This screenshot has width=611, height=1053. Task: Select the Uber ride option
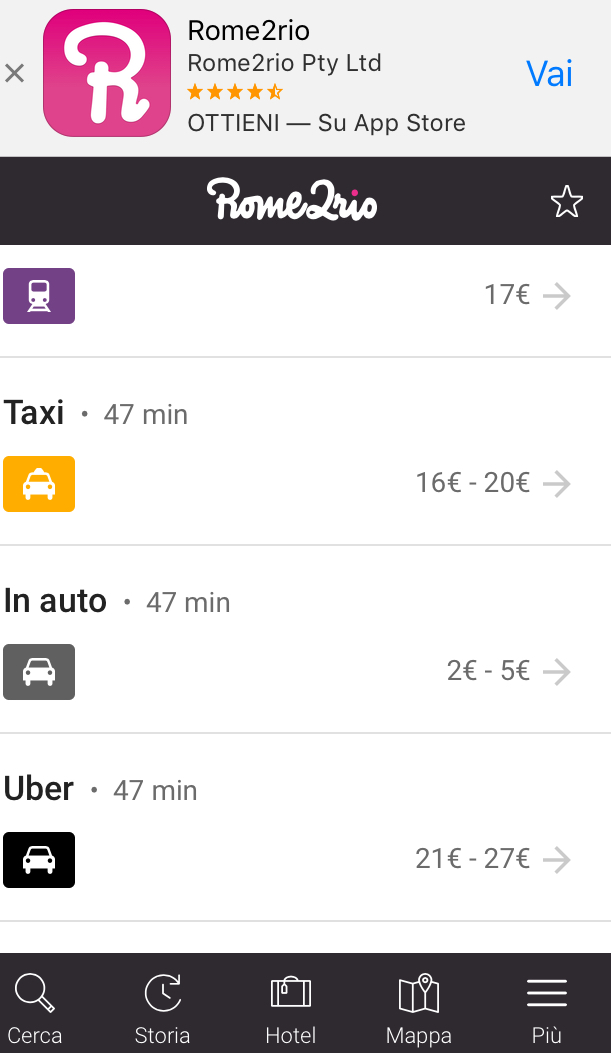coord(305,827)
